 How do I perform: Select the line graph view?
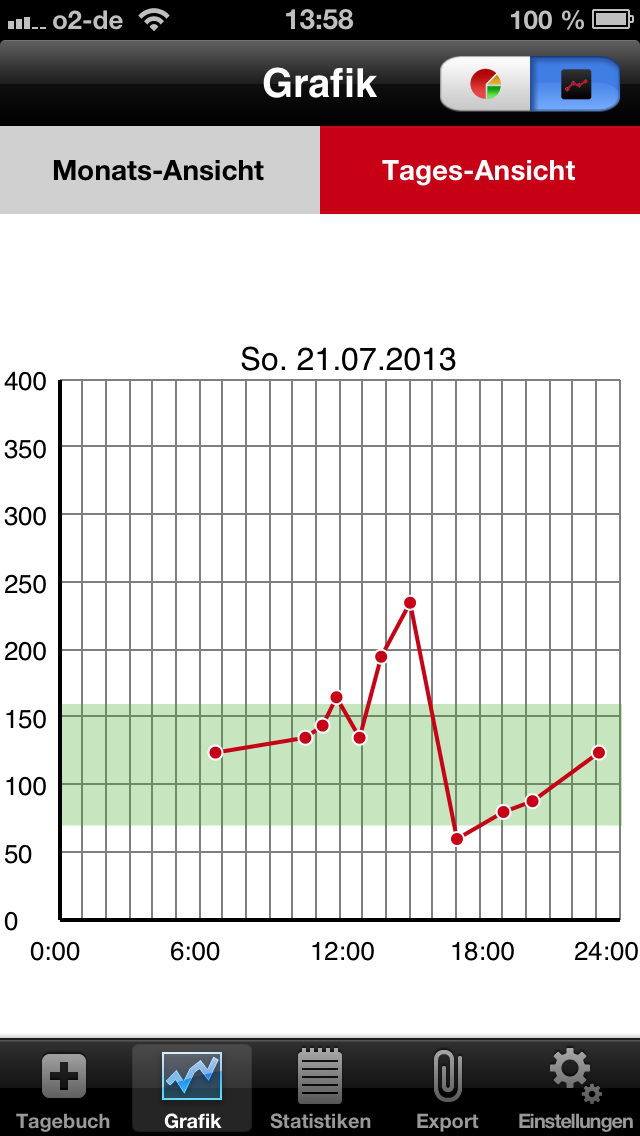pos(575,84)
